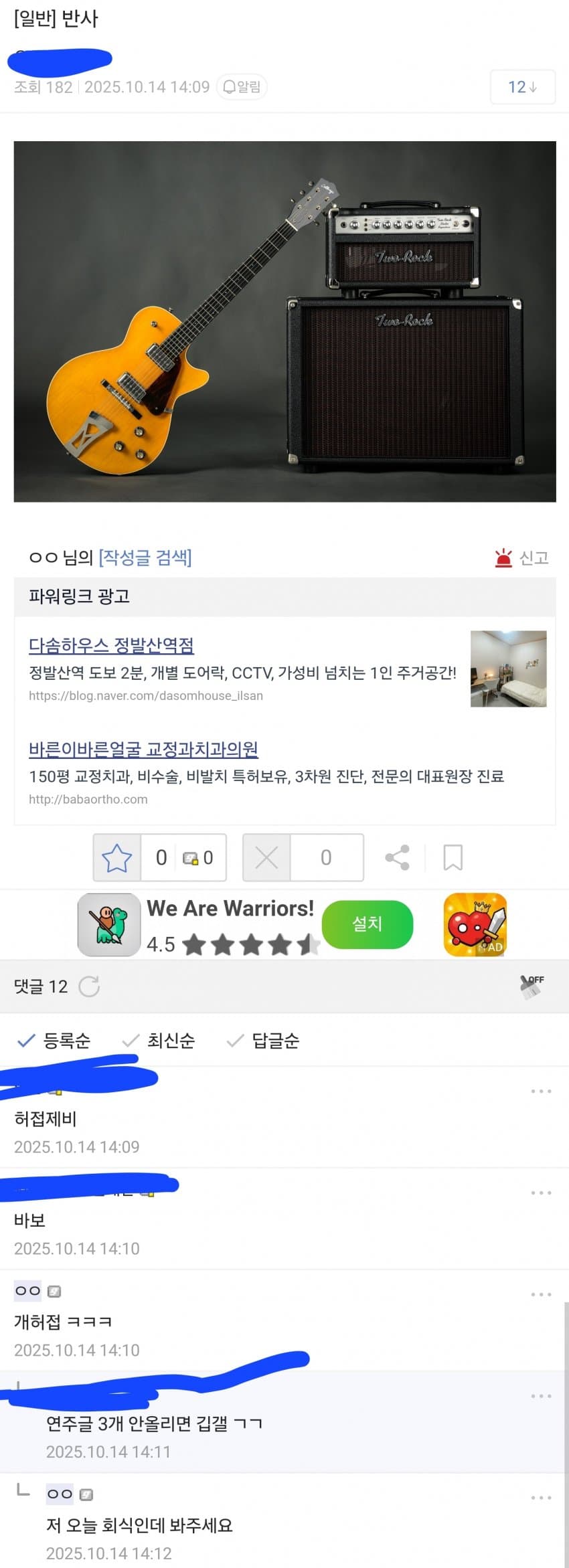Open the guitar and amp photo
The image size is (569, 1568).
pos(284,321)
